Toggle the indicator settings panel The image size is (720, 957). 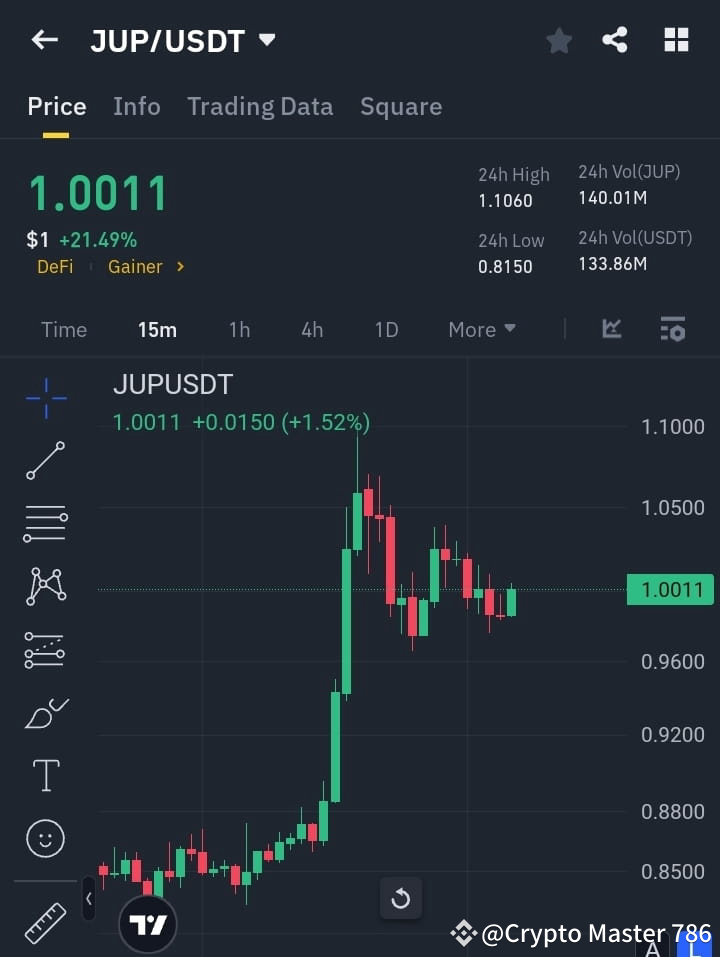[673, 329]
